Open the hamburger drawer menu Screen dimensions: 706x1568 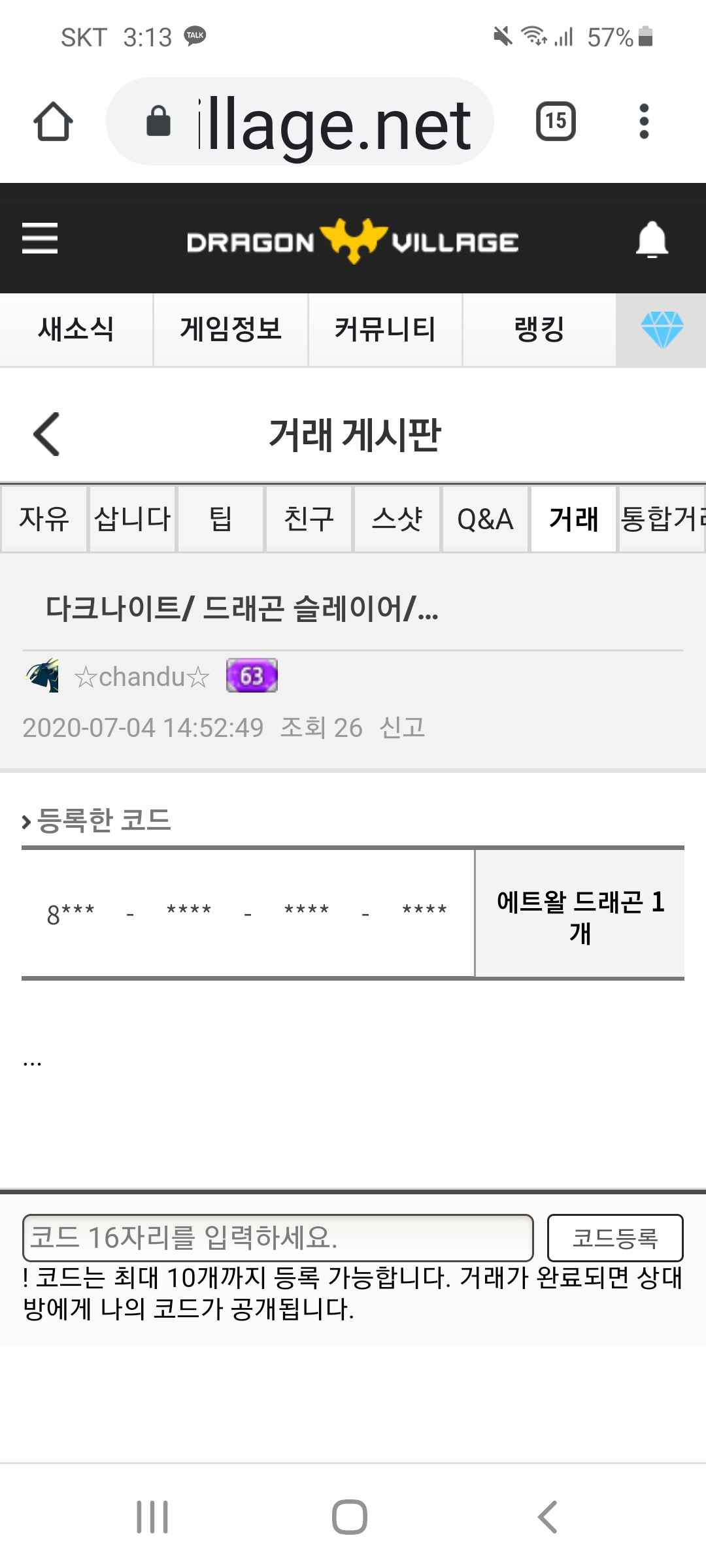[40, 238]
